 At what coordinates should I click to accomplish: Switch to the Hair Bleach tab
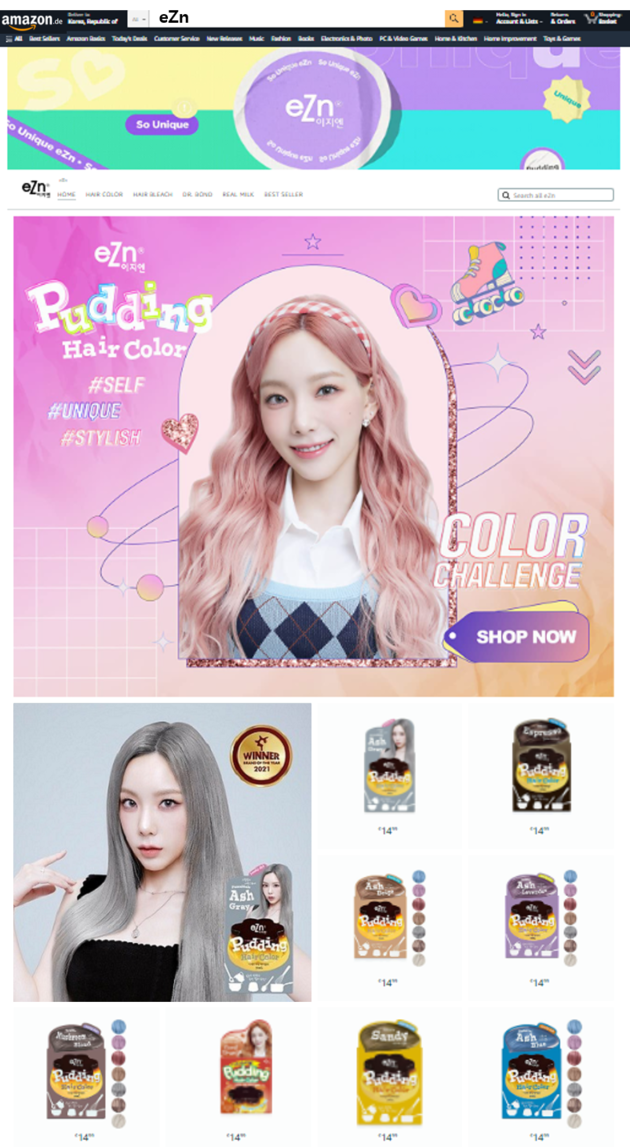click(153, 194)
